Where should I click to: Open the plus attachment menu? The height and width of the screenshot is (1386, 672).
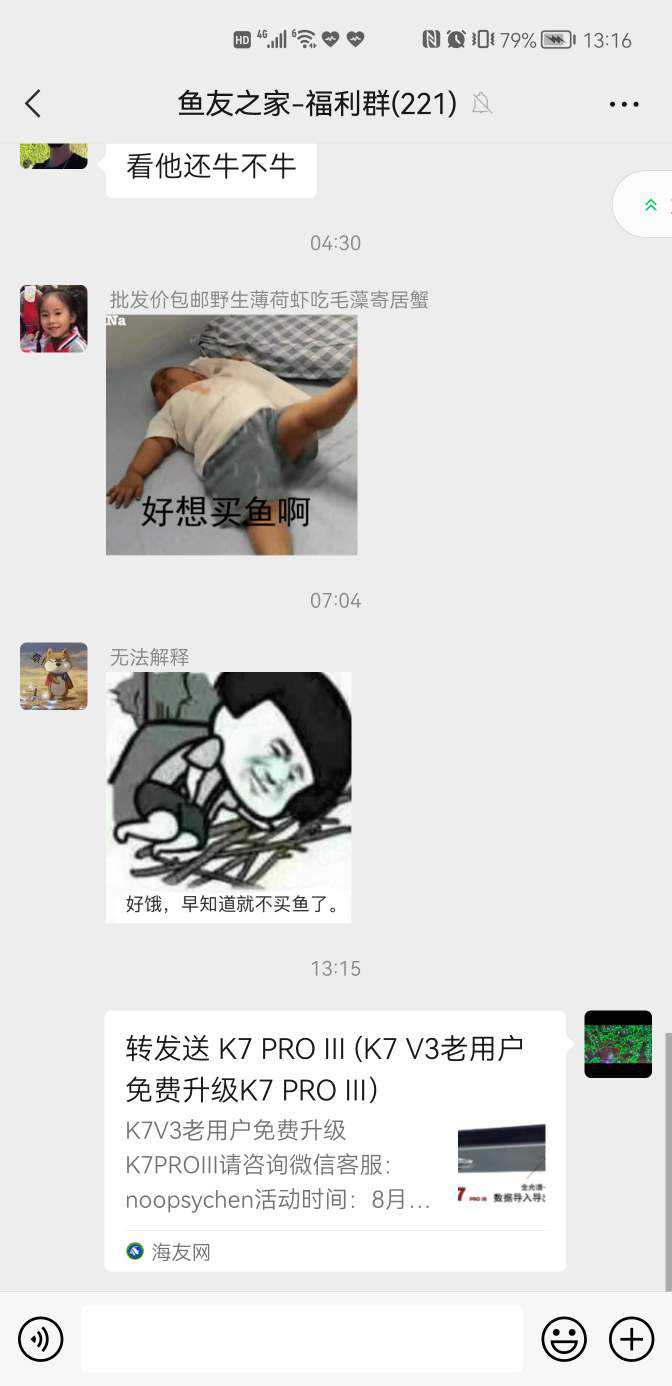click(x=631, y=1339)
